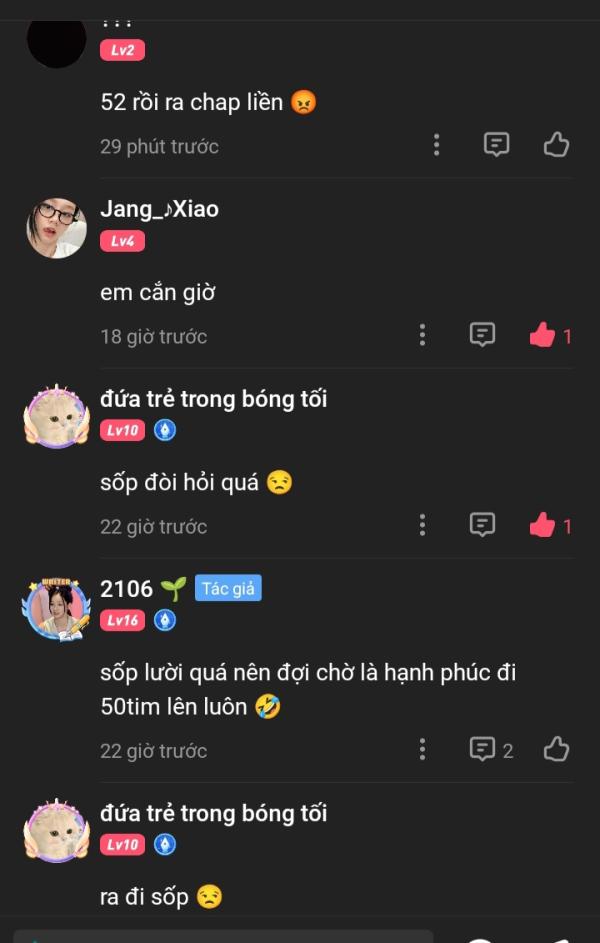This screenshot has height=943, width=600.
Task: Open Jang_♪Xiao's profile avatar
Action: tap(56, 228)
